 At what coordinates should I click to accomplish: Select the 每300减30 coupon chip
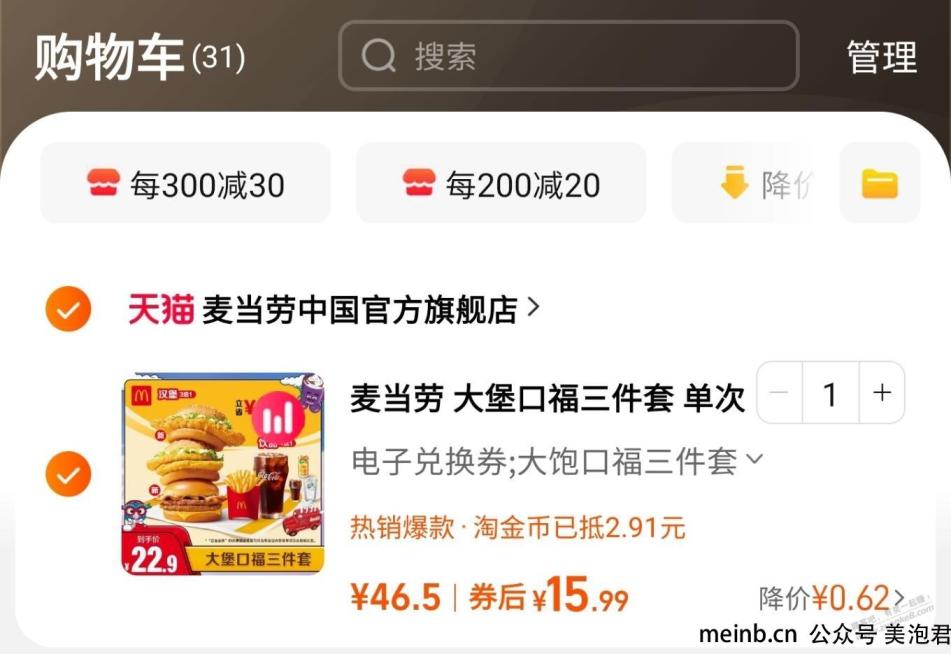(x=186, y=184)
